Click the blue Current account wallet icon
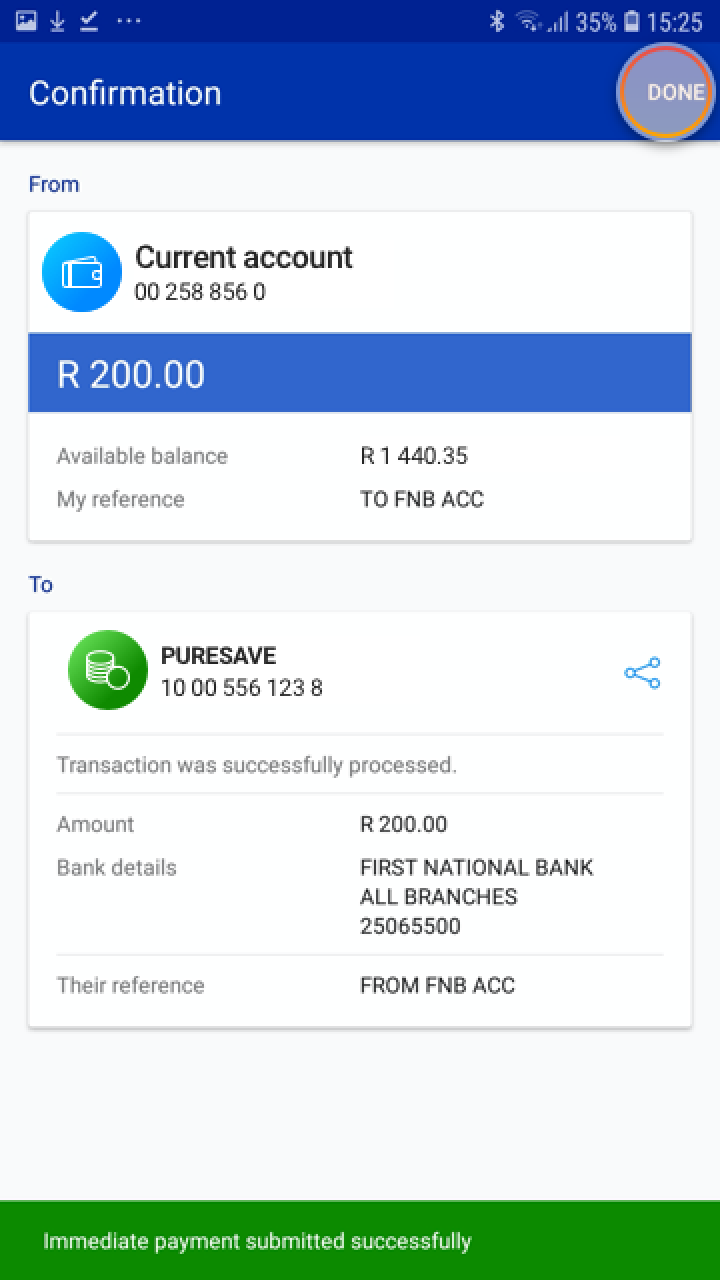The width and height of the screenshot is (720, 1280). (81, 272)
